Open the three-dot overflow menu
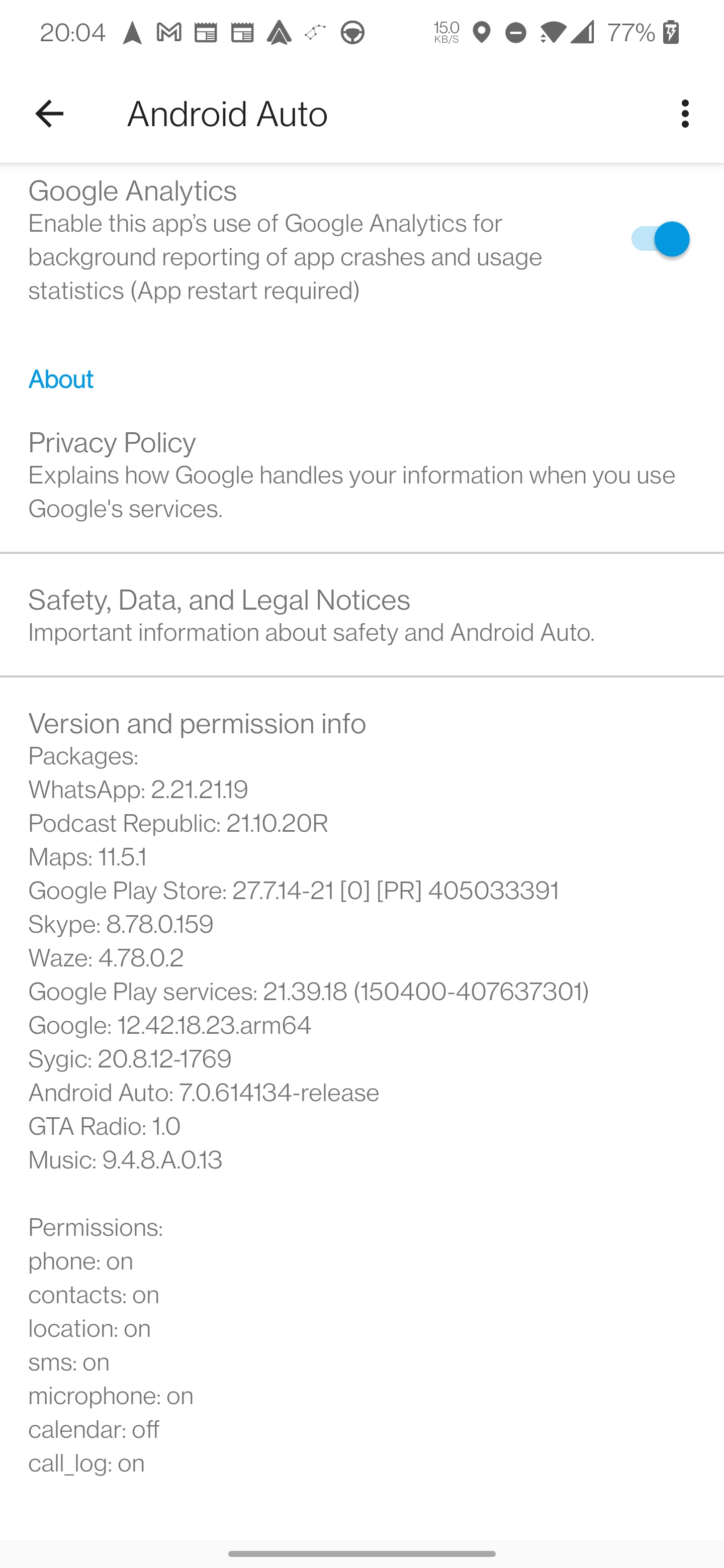 tap(685, 114)
